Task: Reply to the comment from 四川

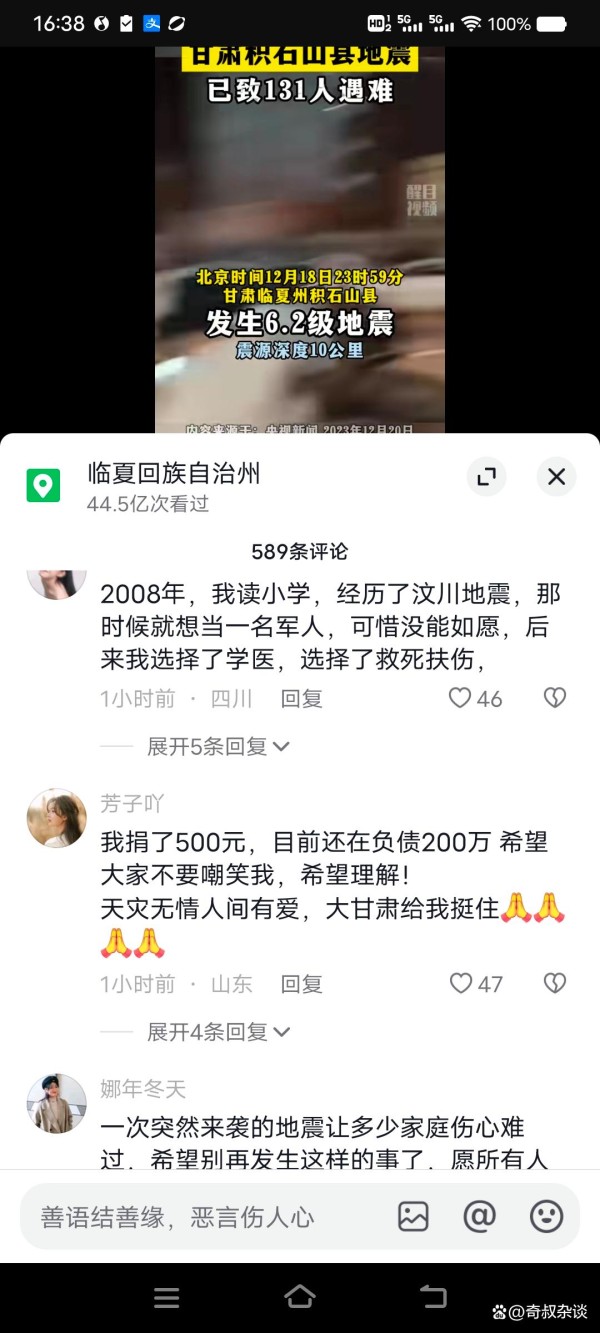Action: (301, 698)
